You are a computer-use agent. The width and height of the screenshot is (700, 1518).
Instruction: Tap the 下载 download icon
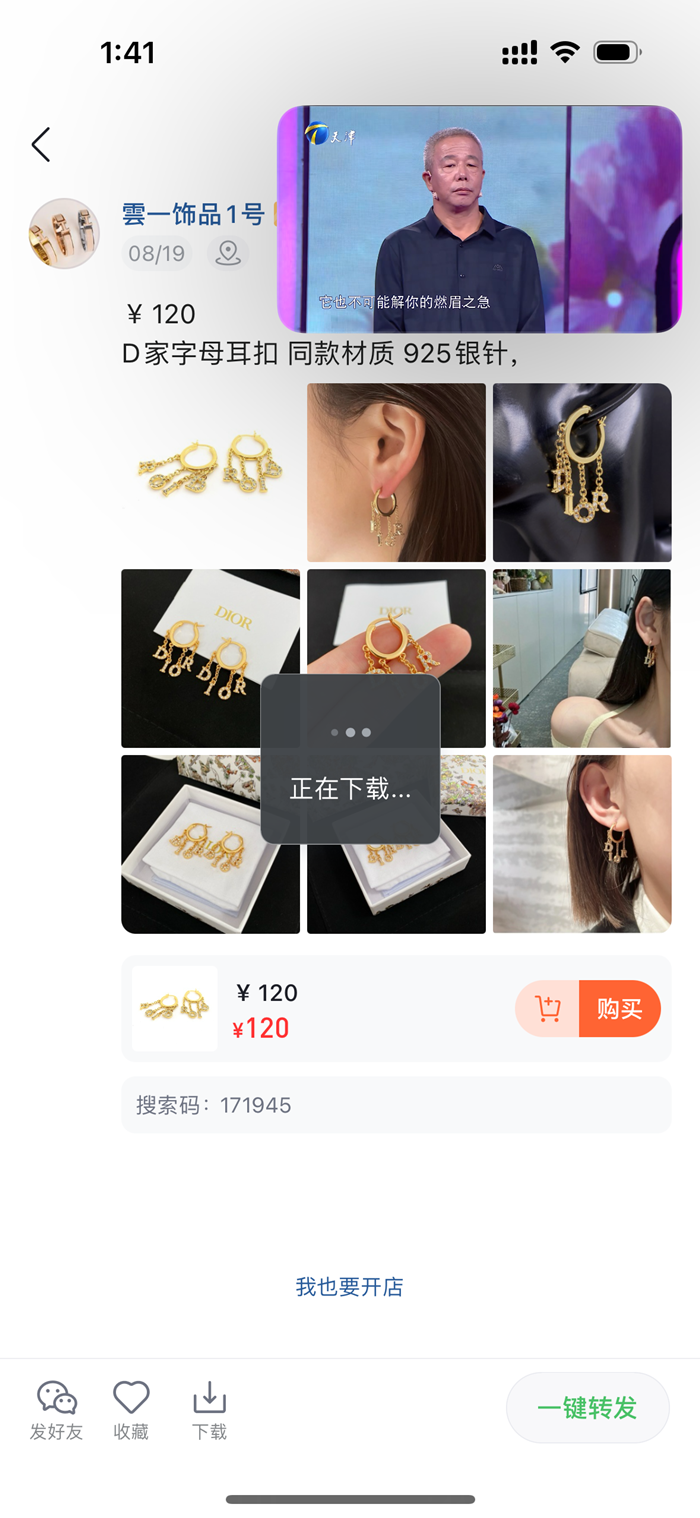point(210,1410)
